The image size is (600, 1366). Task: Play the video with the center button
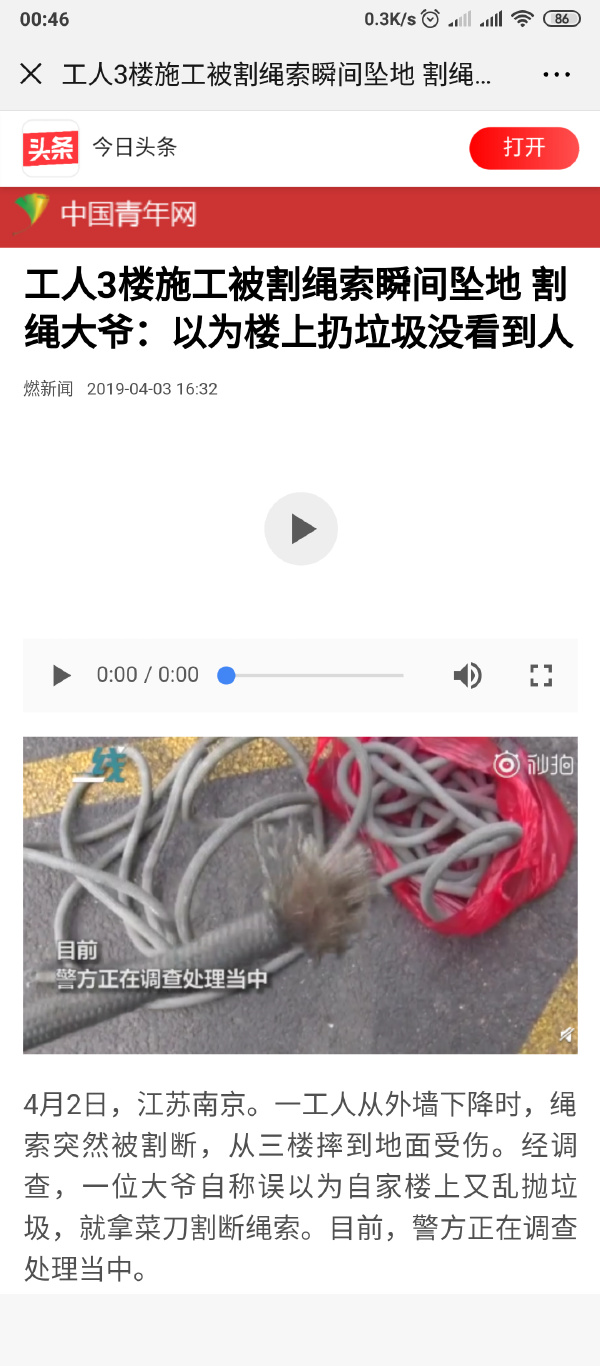[x=301, y=529]
